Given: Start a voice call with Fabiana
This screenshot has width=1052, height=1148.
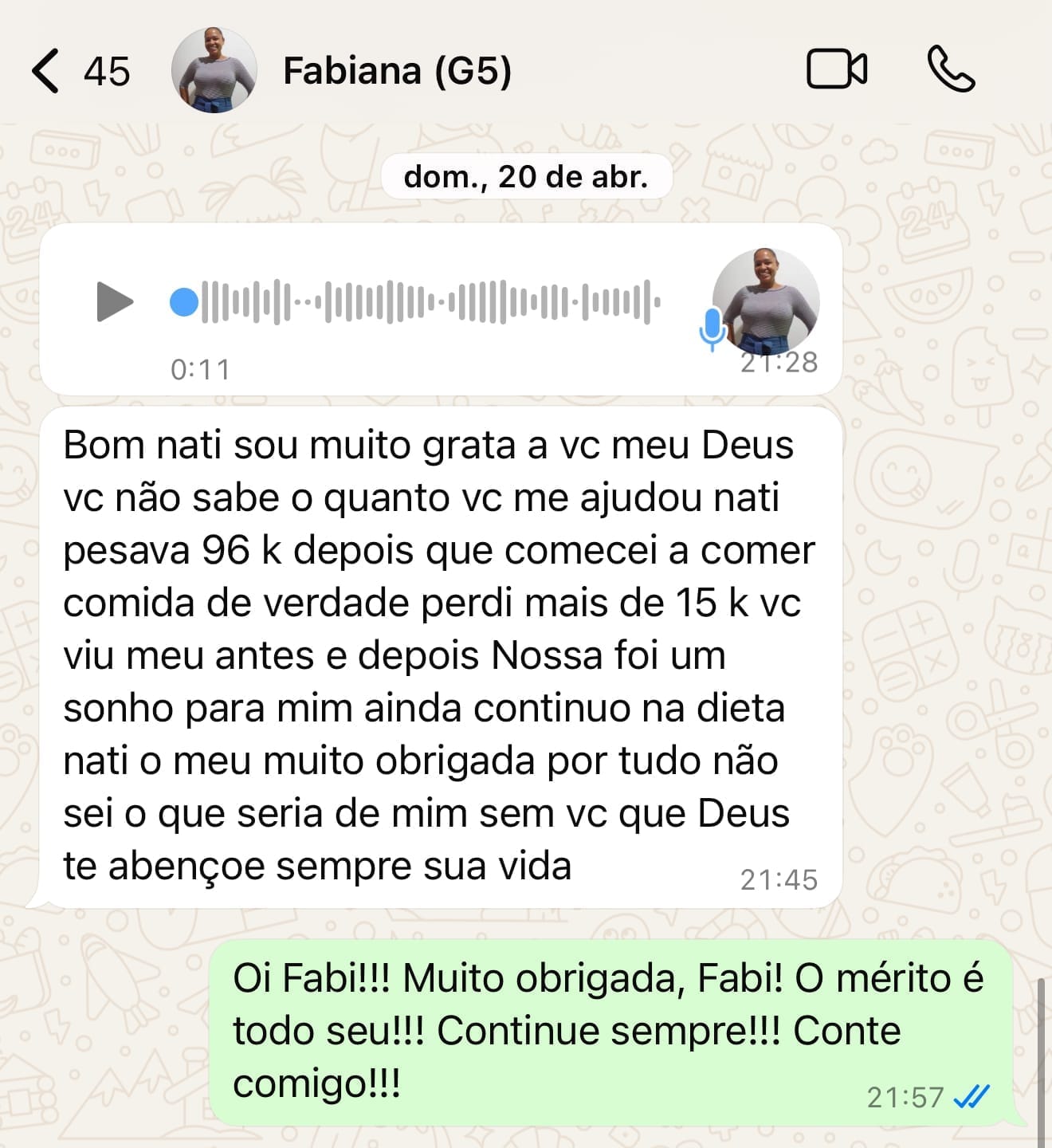Looking at the screenshot, I should (951, 69).
